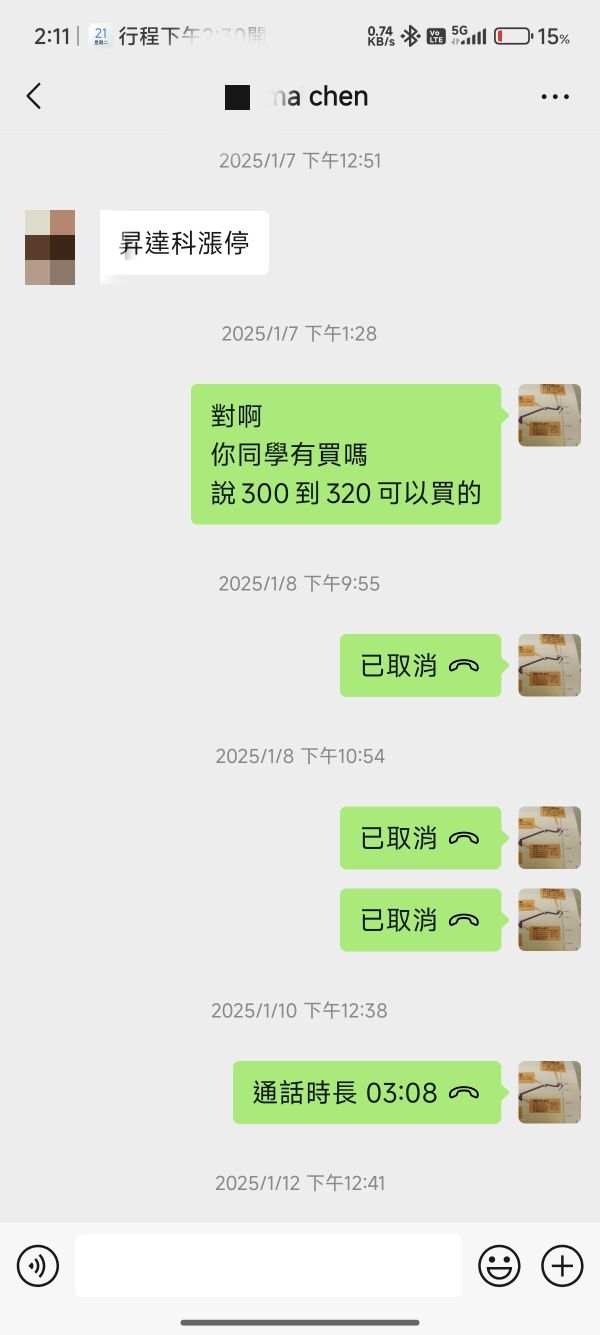Screen dimensions: 600x1335
Task: Open the emoji picker
Action: [499, 1266]
